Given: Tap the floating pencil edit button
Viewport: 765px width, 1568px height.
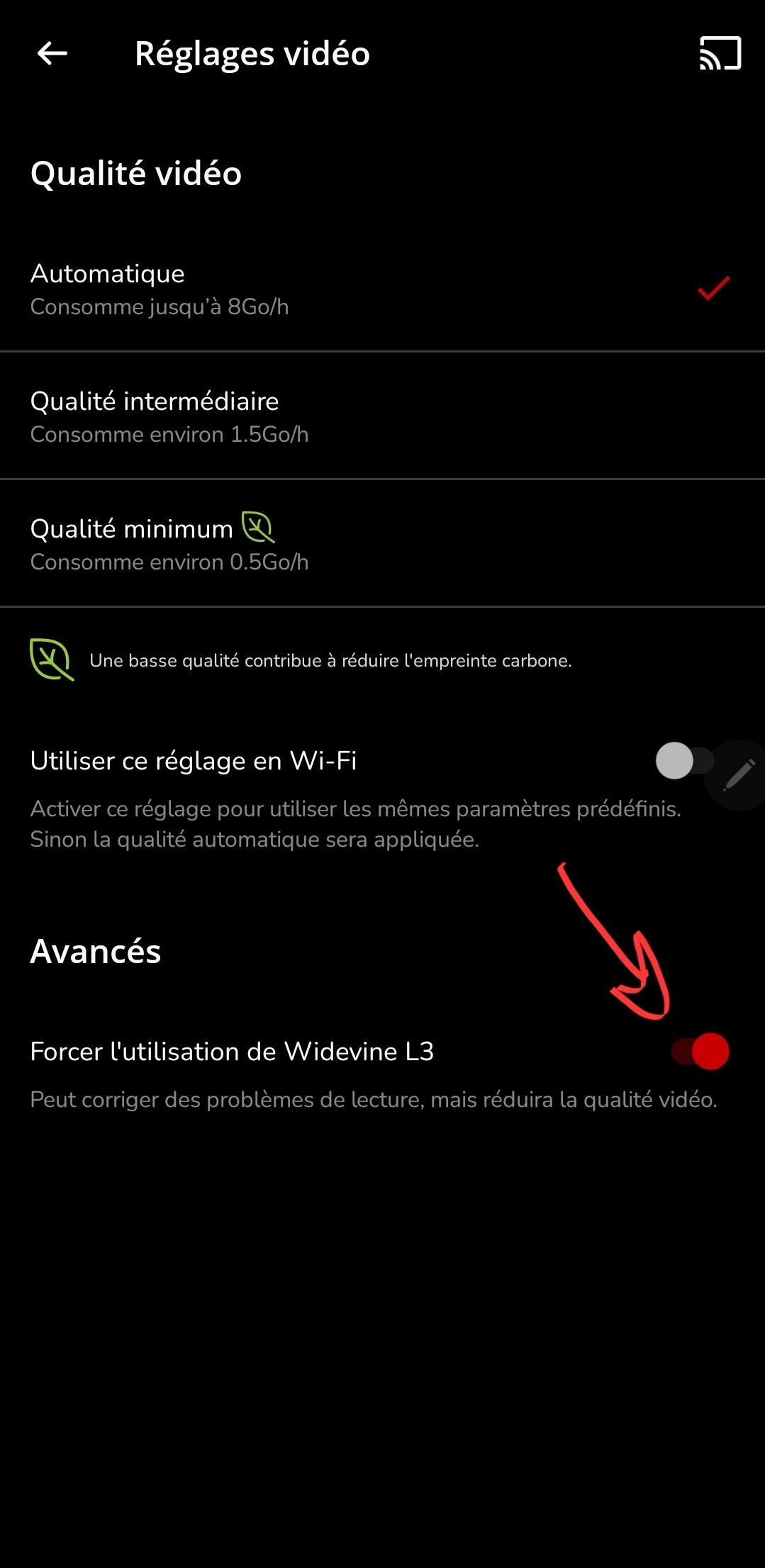Looking at the screenshot, I should click(739, 775).
